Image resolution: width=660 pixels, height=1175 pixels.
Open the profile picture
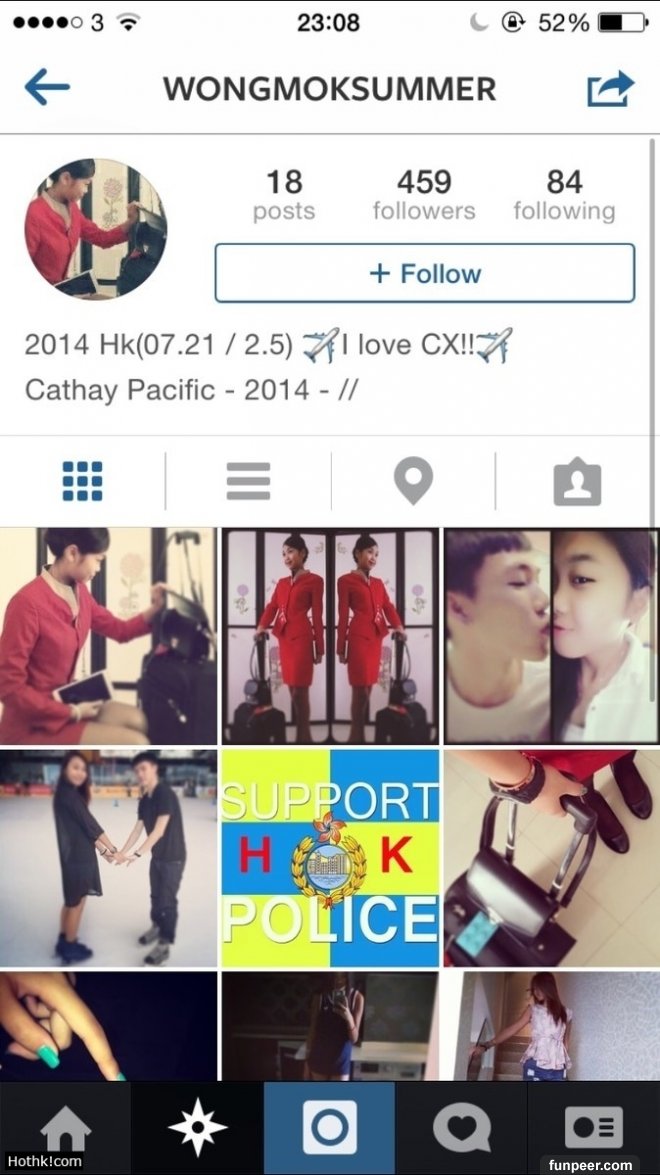click(96, 229)
